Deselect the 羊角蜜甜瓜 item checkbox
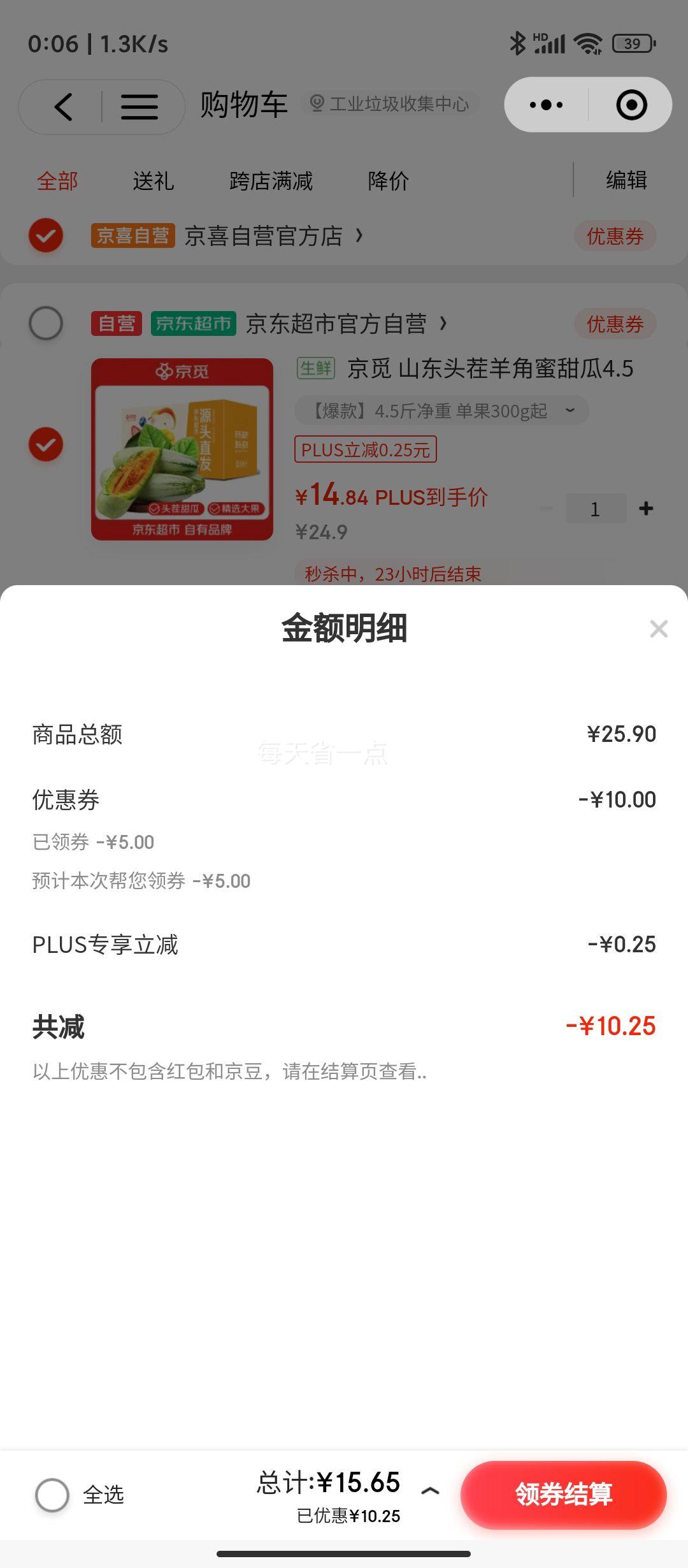This screenshot has height=1568, width=688. [x=46, y=444]
